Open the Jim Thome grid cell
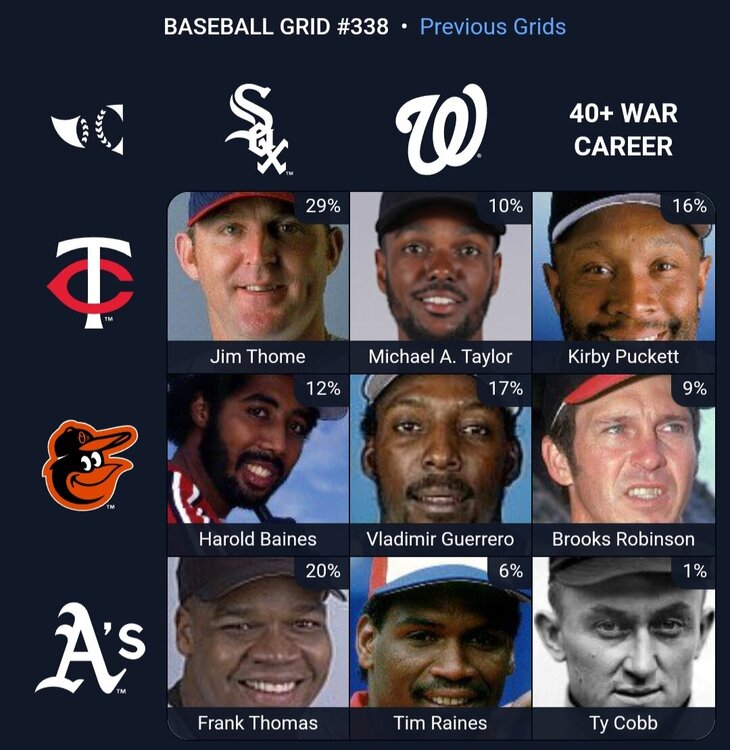The height and width of the screenshot is (750, 730). 258,280
